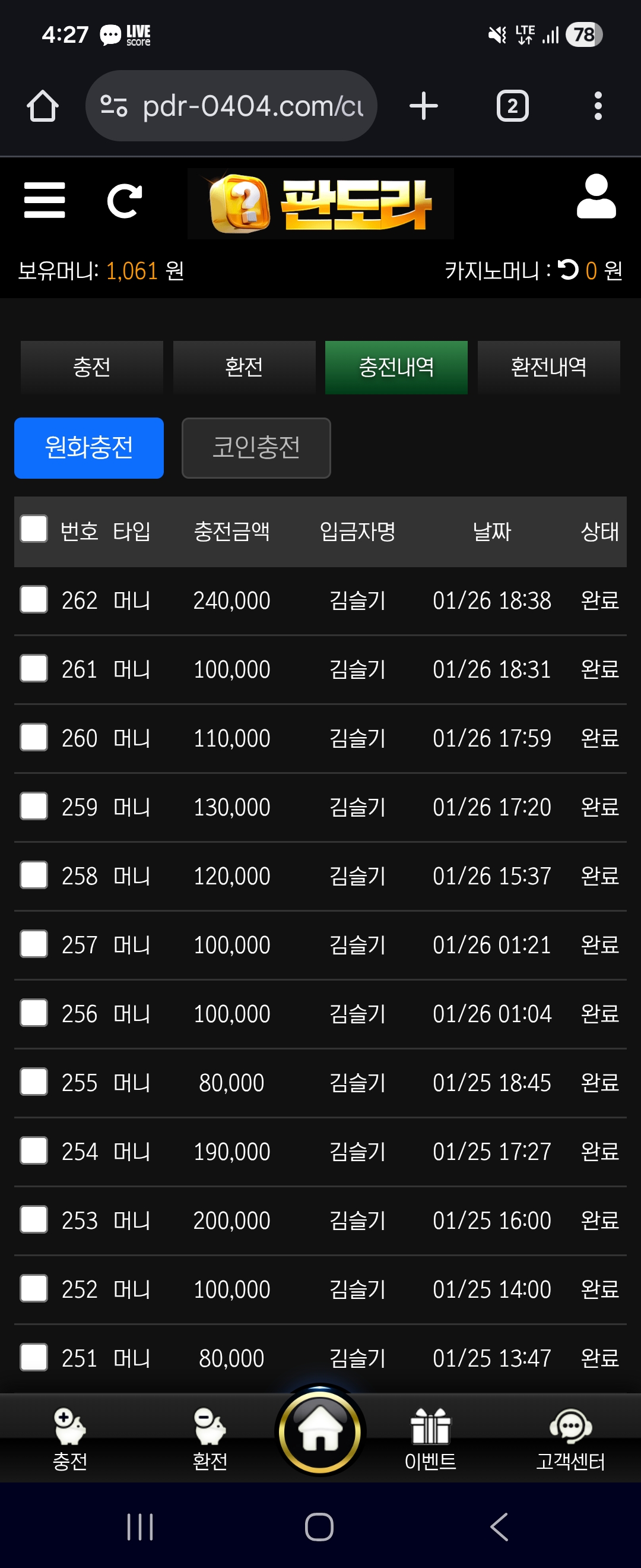The width and height of the screenshot is (641, 1568).
Task: Open a new browser tab
Action: [423, 106]
